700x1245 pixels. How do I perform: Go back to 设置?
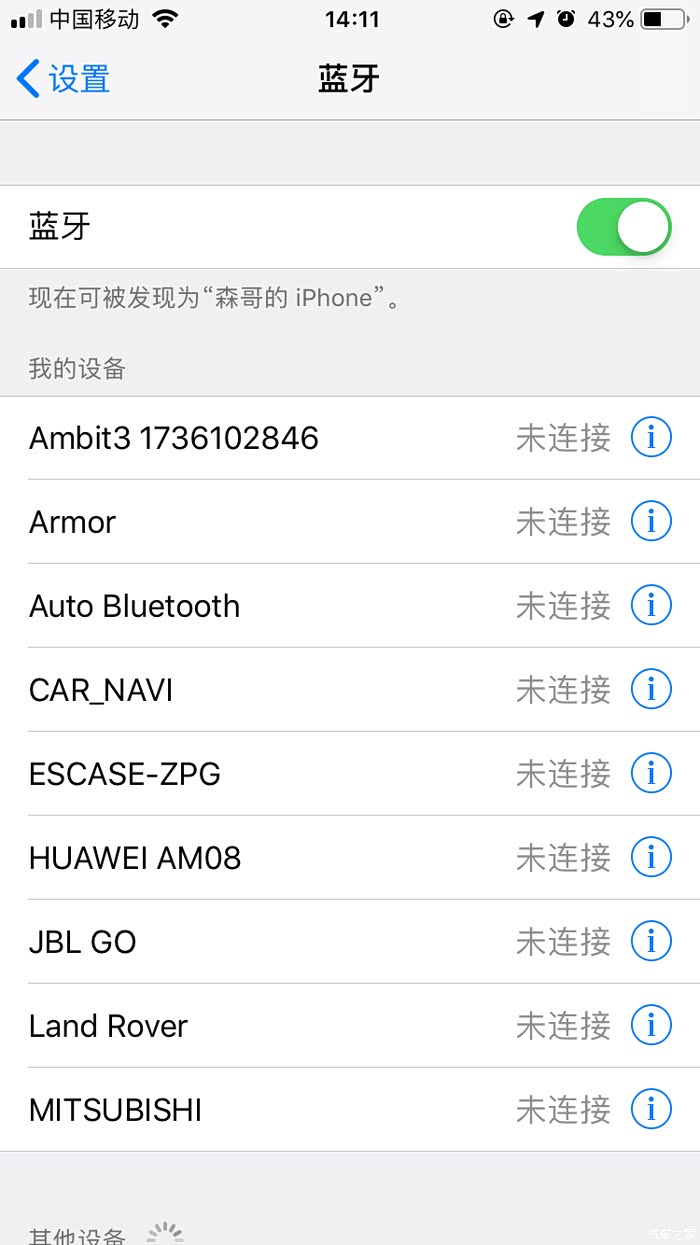click(63, 79)
